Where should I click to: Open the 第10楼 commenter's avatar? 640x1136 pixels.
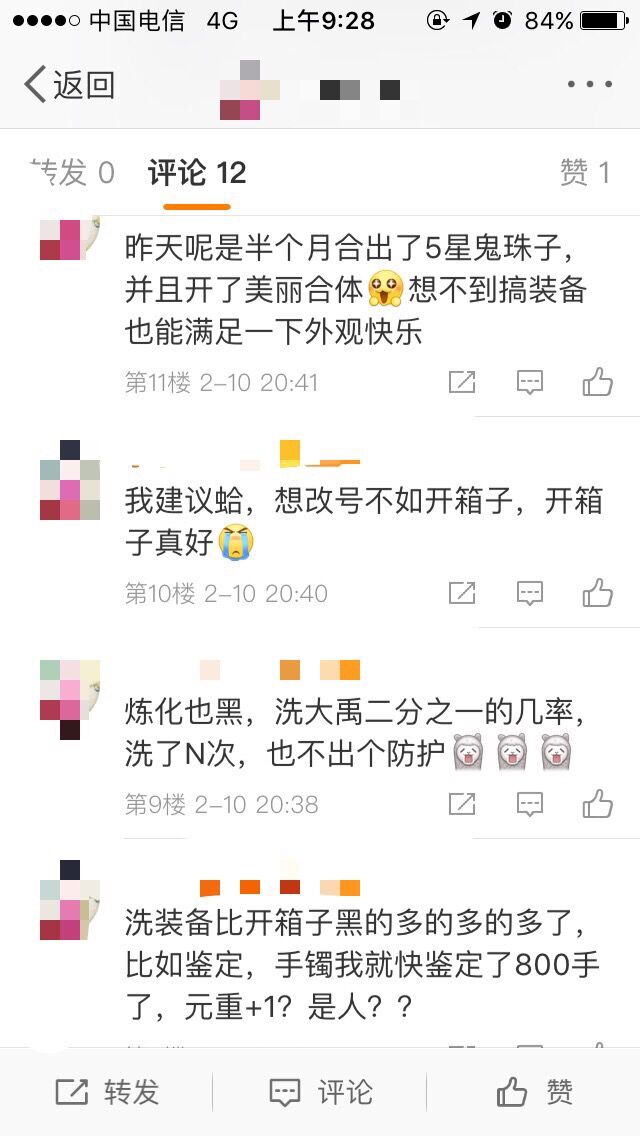[x=70, y=480]
